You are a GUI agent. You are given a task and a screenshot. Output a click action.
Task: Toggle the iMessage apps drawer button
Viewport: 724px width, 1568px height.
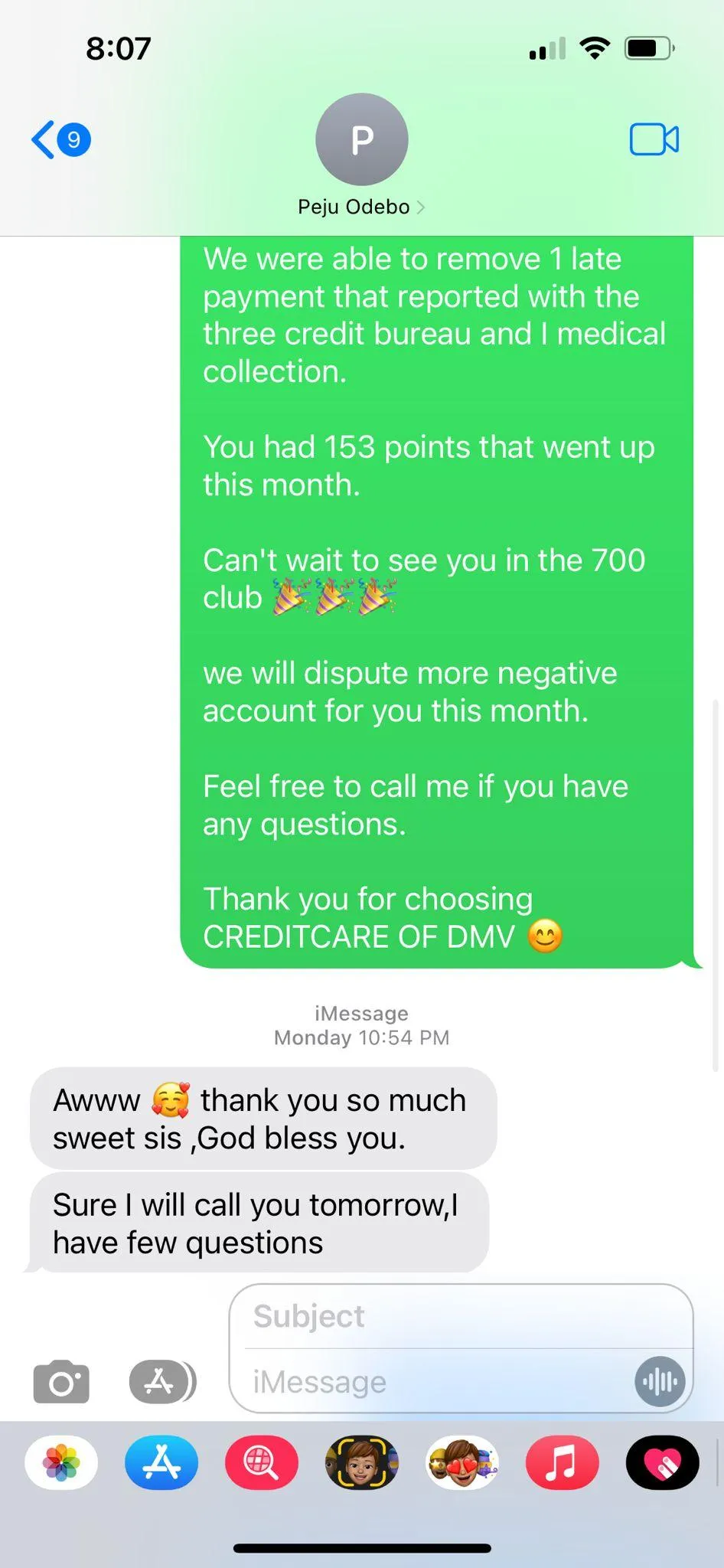tap(162, 1382)
